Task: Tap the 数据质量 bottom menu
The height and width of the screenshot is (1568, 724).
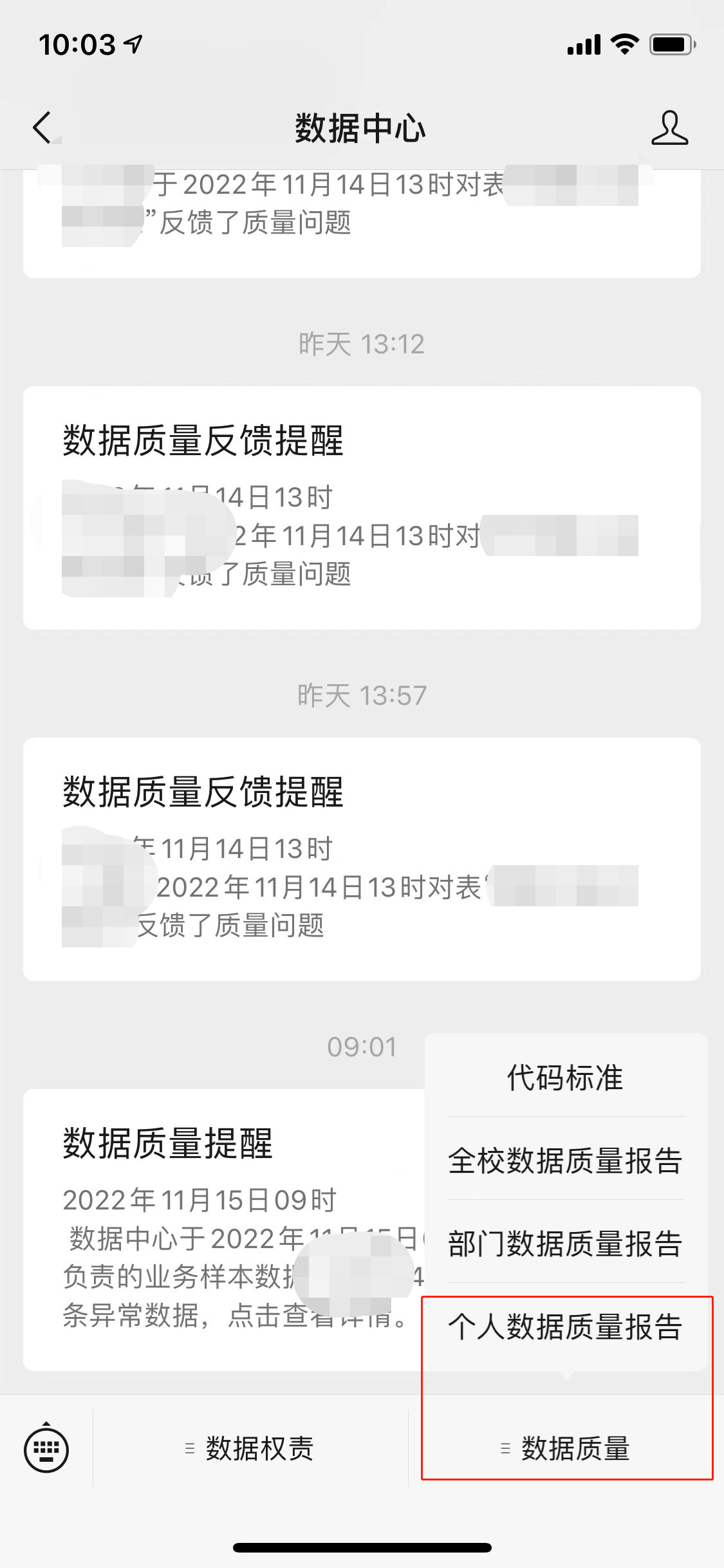Action: pyautogui.click(x=566, y=1448)
